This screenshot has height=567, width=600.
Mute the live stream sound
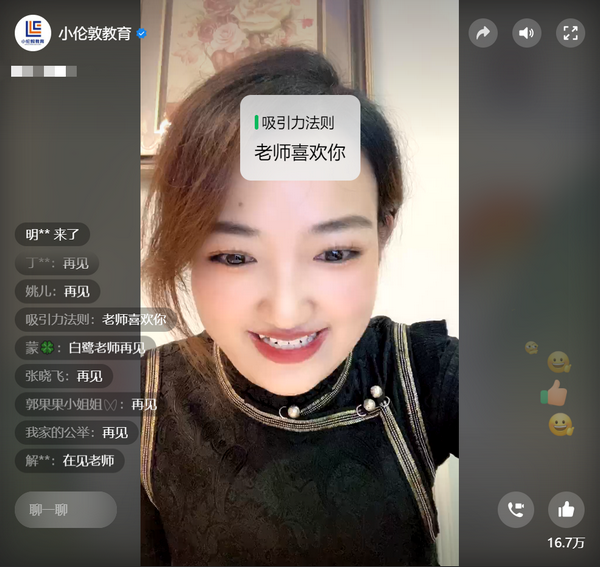click(527, 33)
